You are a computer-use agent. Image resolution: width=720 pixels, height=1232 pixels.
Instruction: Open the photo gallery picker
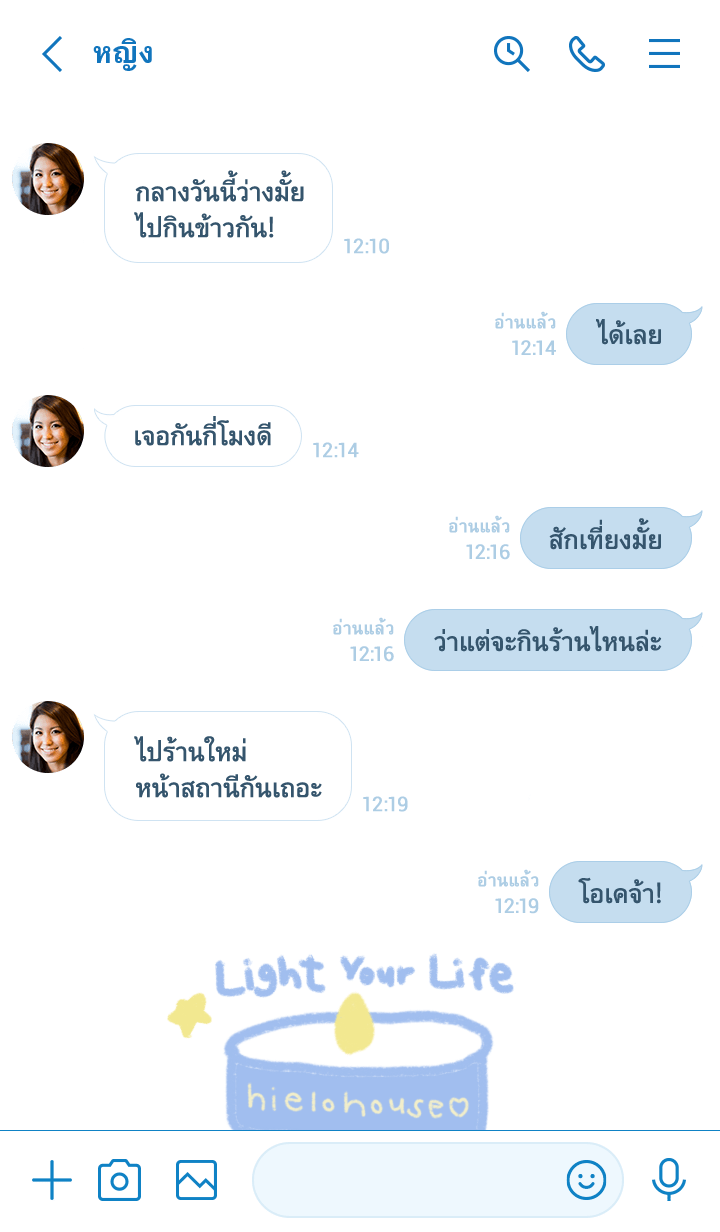196,1181
